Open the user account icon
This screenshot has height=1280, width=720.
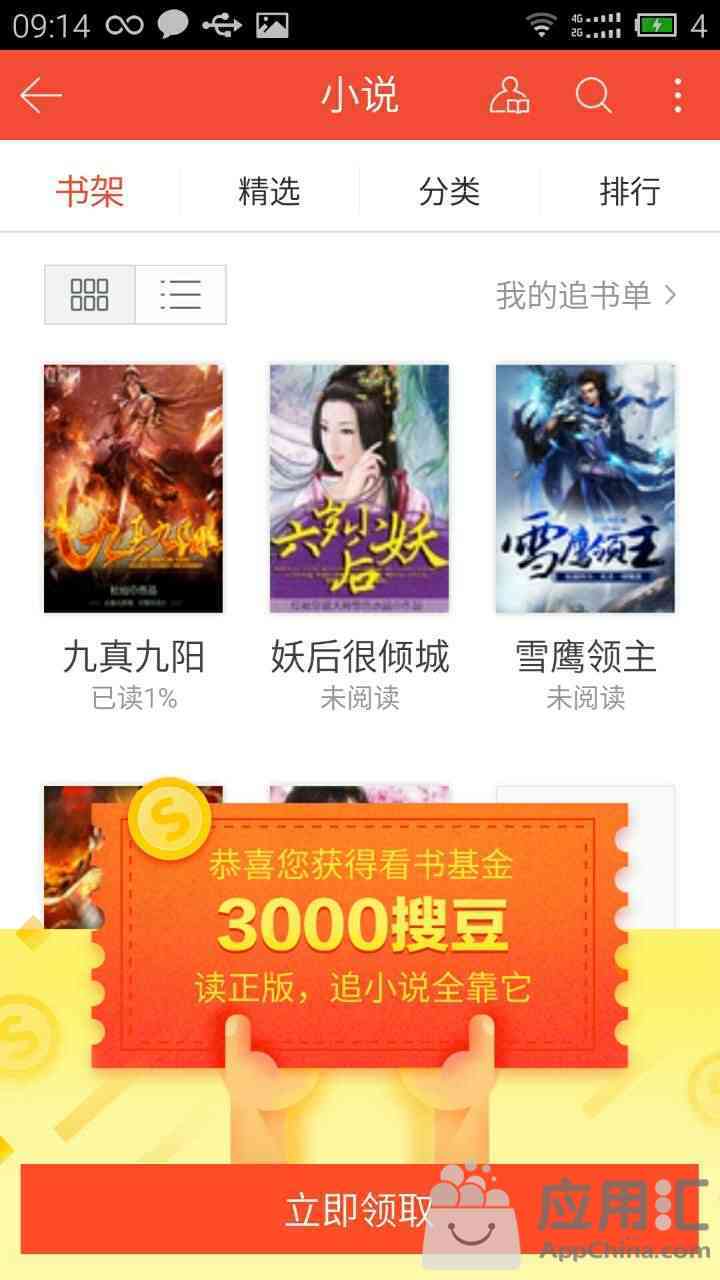509,96
